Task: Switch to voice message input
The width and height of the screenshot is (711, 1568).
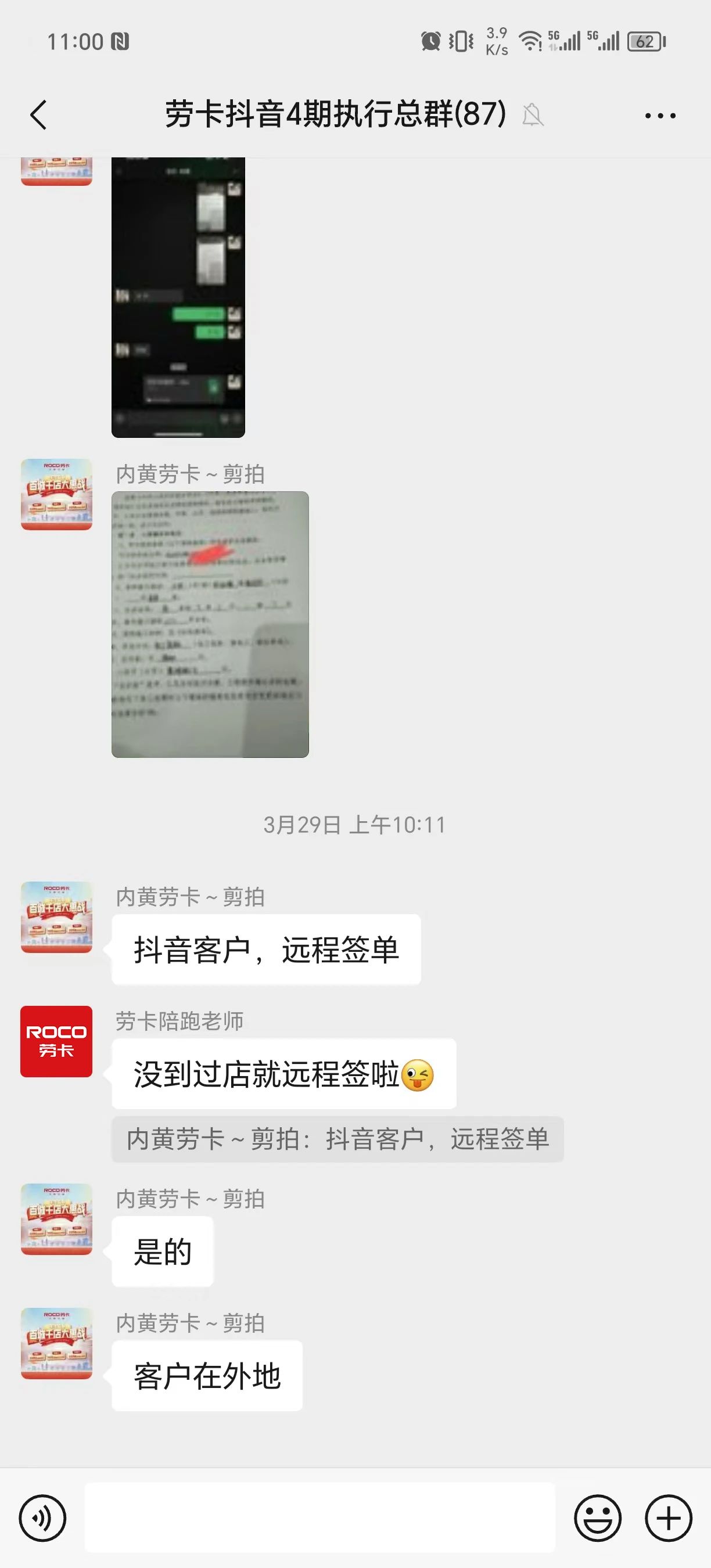Action: [42, 1517]
